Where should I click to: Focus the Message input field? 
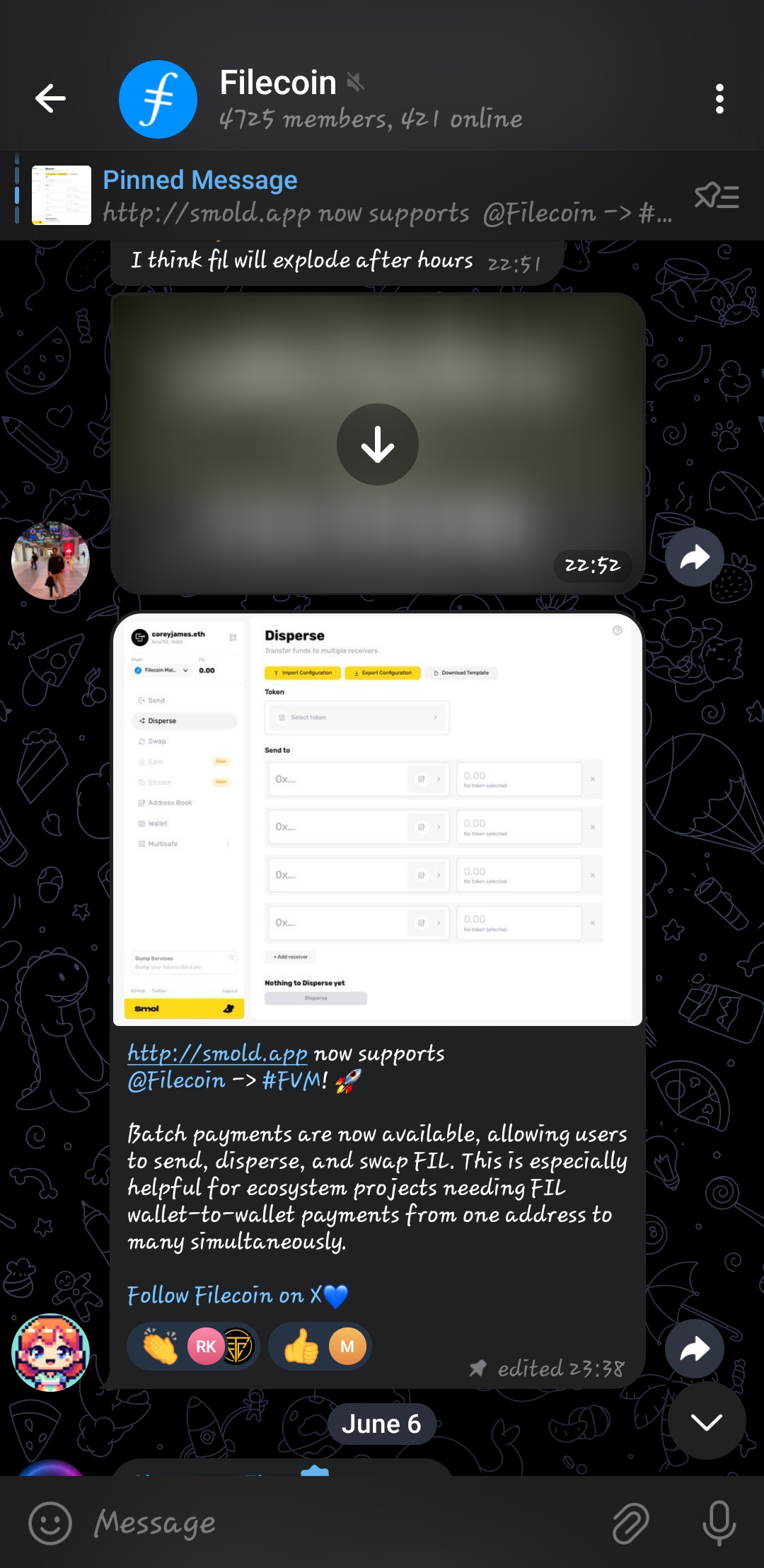pos(340,1523)
